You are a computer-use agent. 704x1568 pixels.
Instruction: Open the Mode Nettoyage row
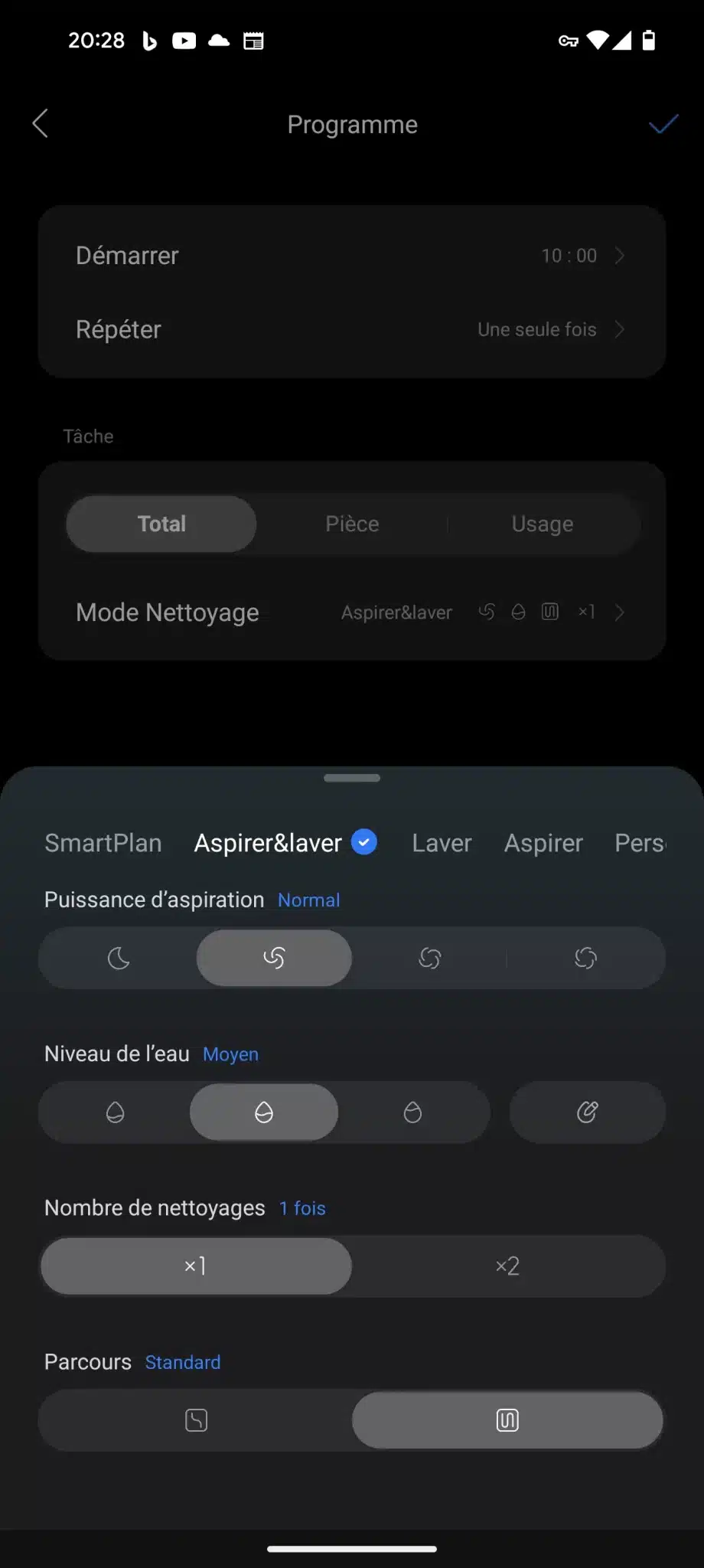(352, 612)
